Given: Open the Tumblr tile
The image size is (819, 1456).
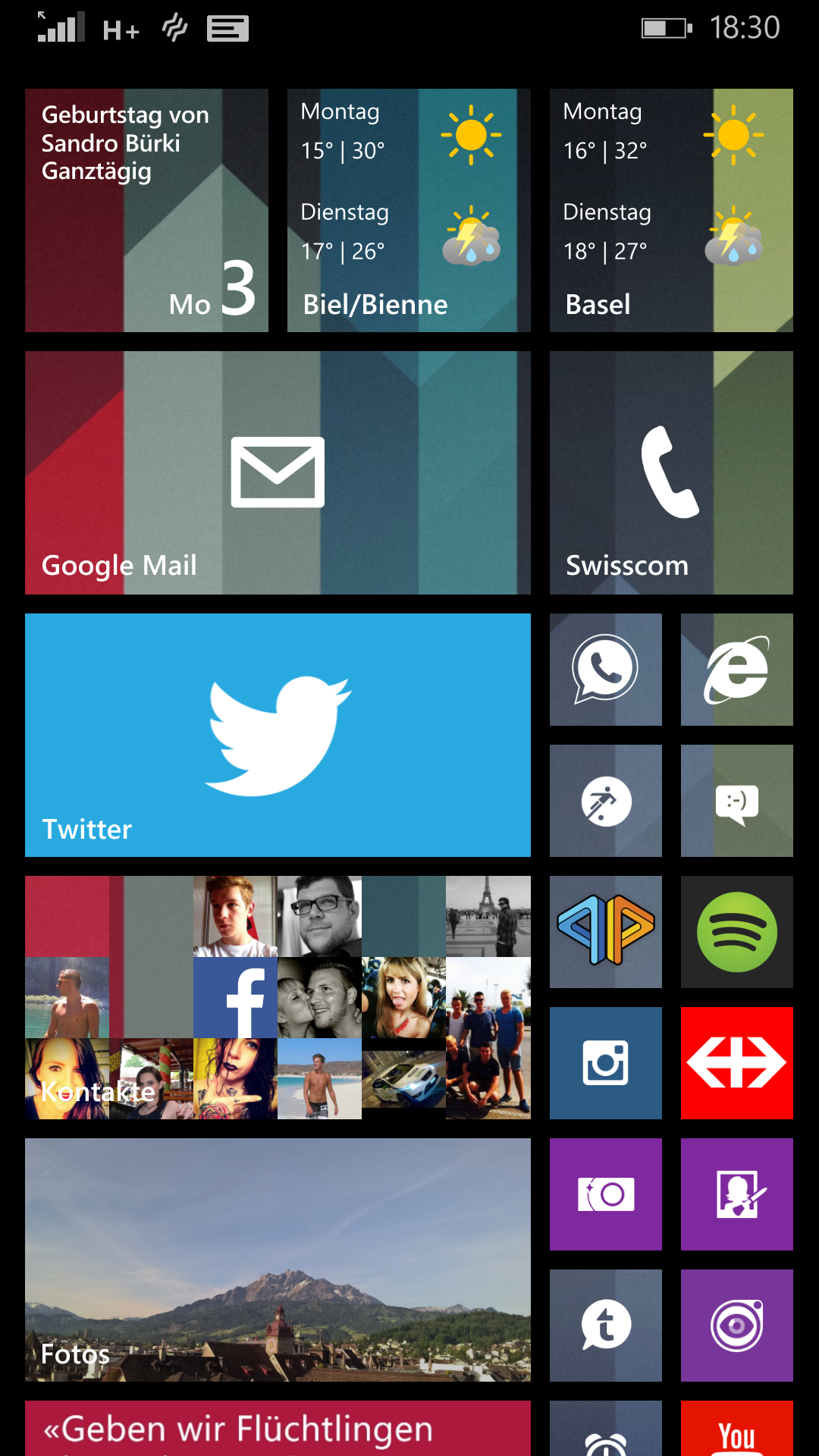Looking at the screenshot, I should pyautogui.click(x=606, y=1326).
